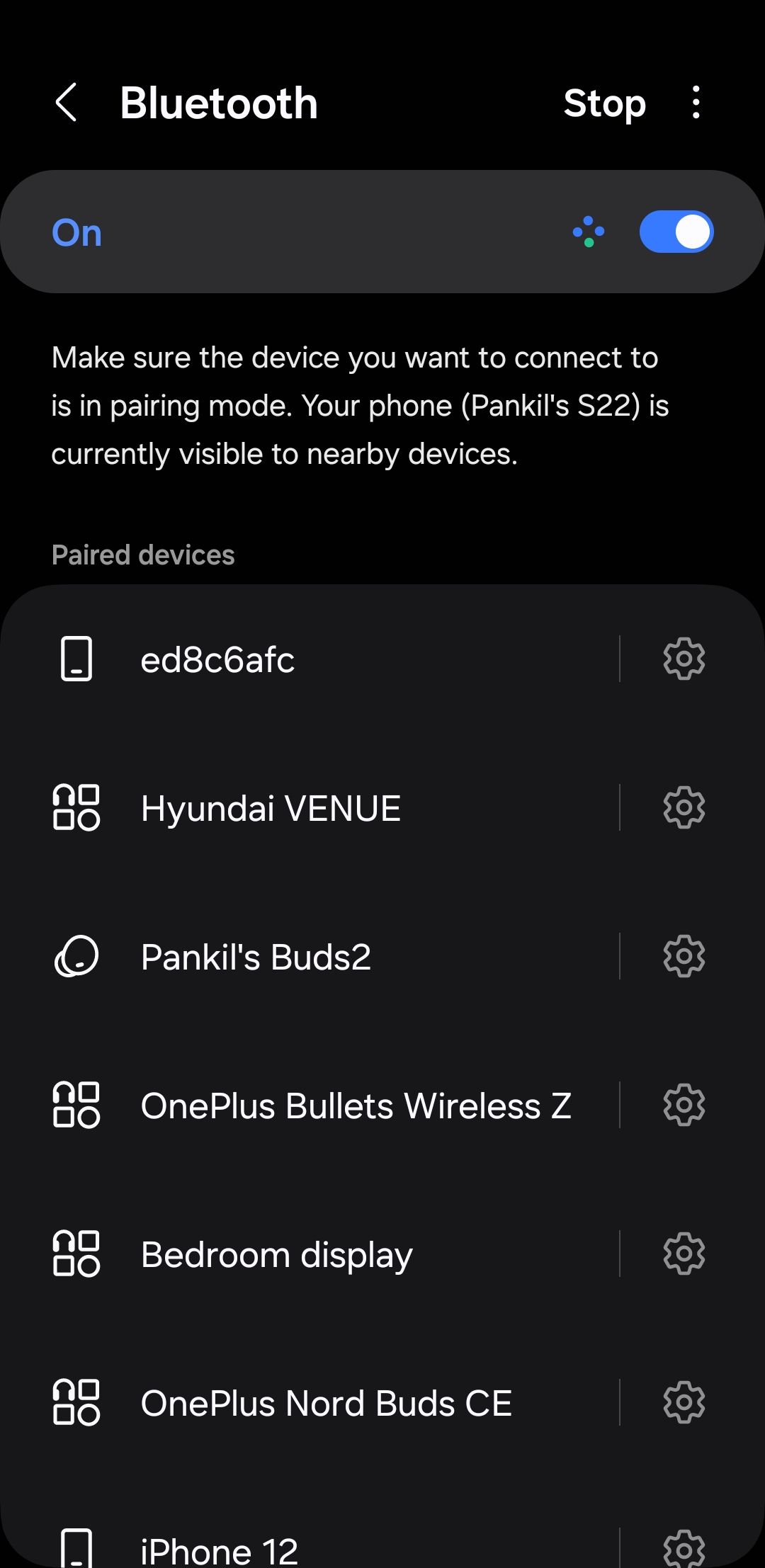
Task: Connect to OnePlus Nord Buds CE
Action: 325,1404
